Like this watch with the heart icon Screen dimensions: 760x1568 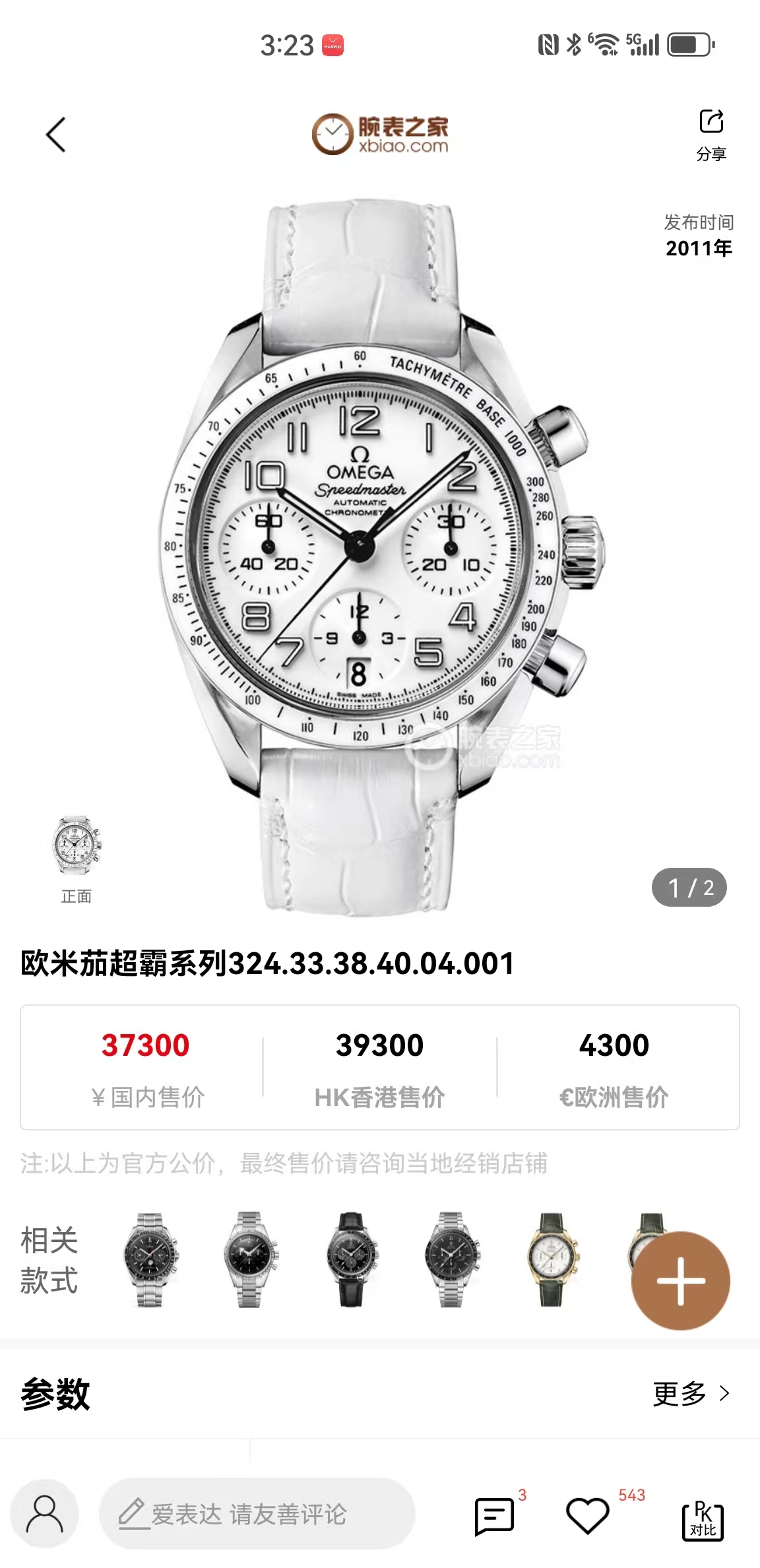(588, 1515)
